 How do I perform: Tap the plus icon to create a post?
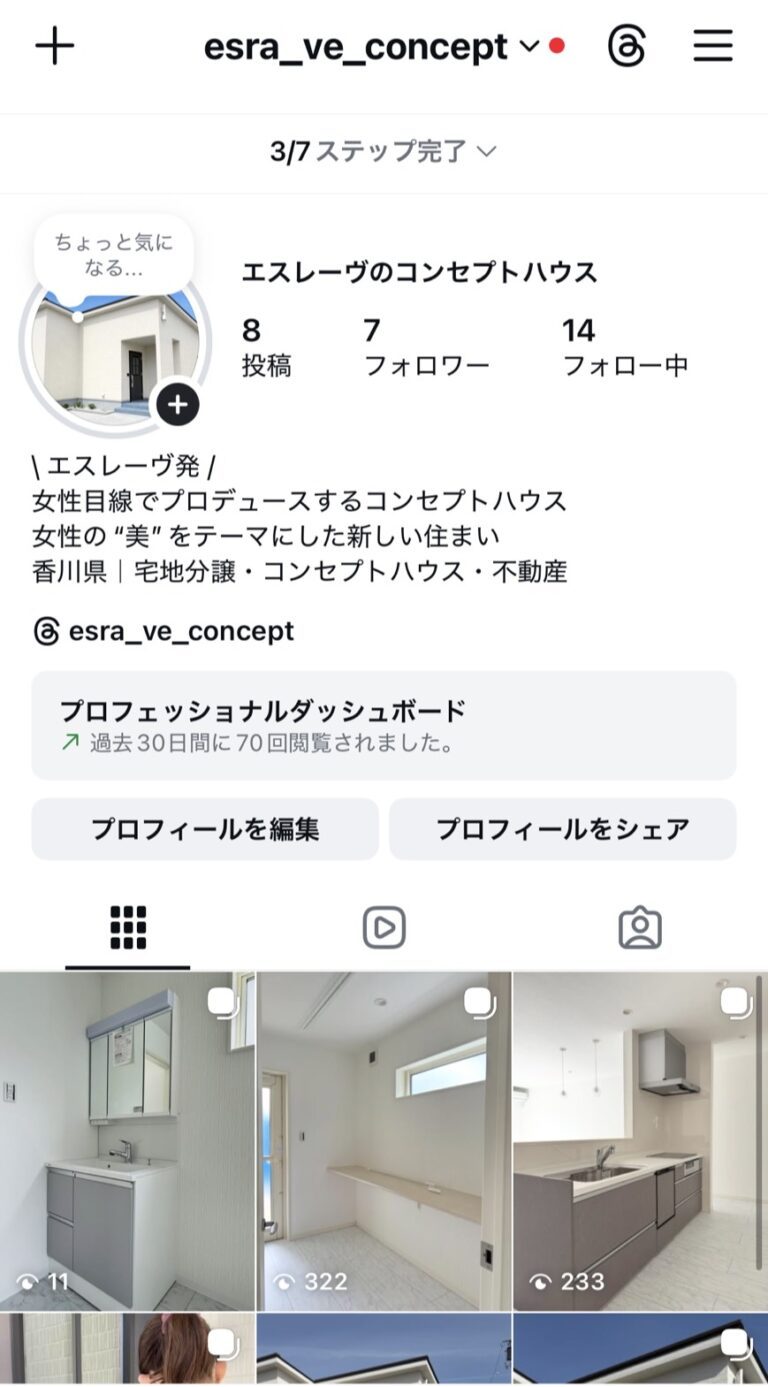click(55, 47)
